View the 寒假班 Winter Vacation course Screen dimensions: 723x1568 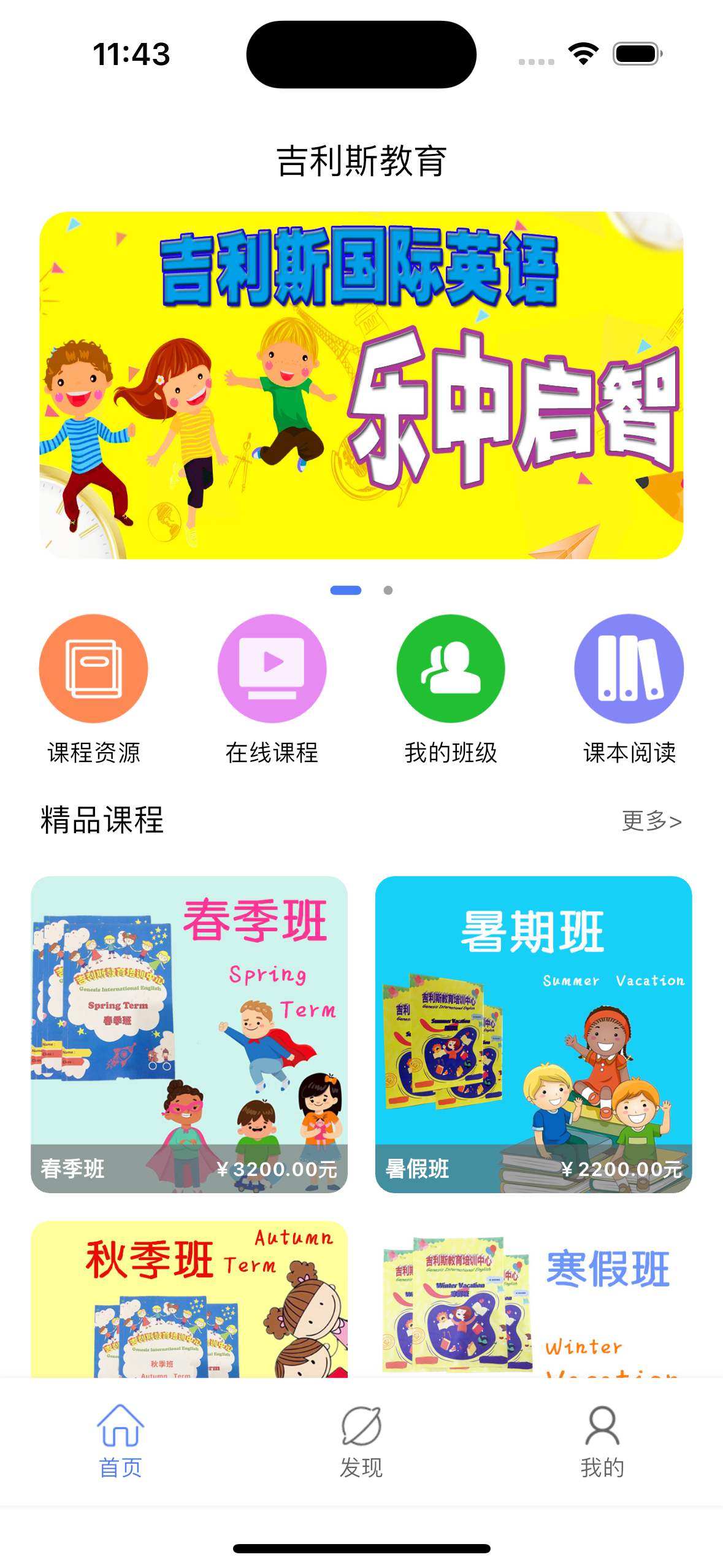click(534, 1301)
